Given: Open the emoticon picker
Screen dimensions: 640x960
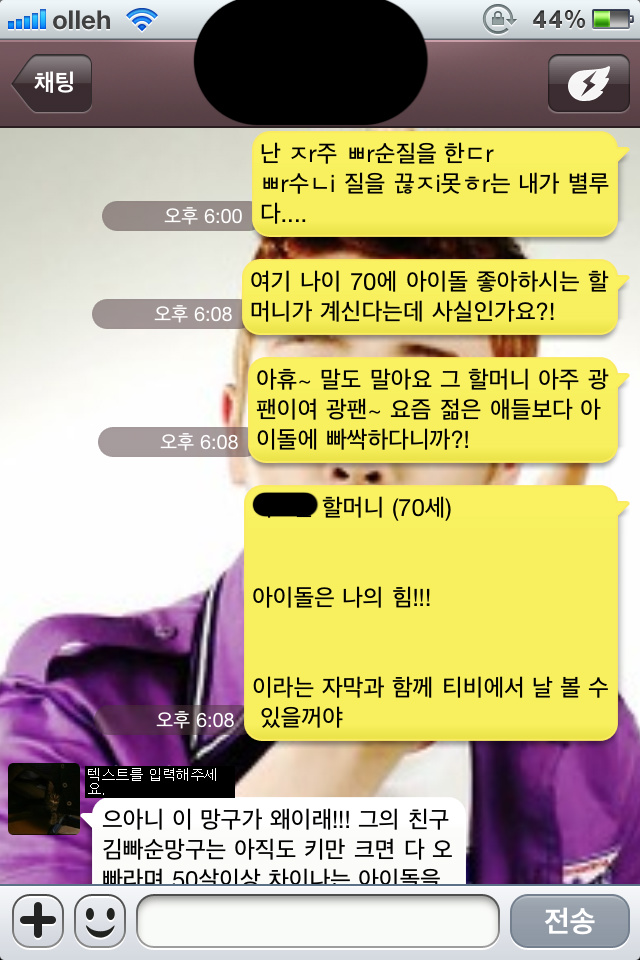Looking at the screenshot, I should point(100,920).
